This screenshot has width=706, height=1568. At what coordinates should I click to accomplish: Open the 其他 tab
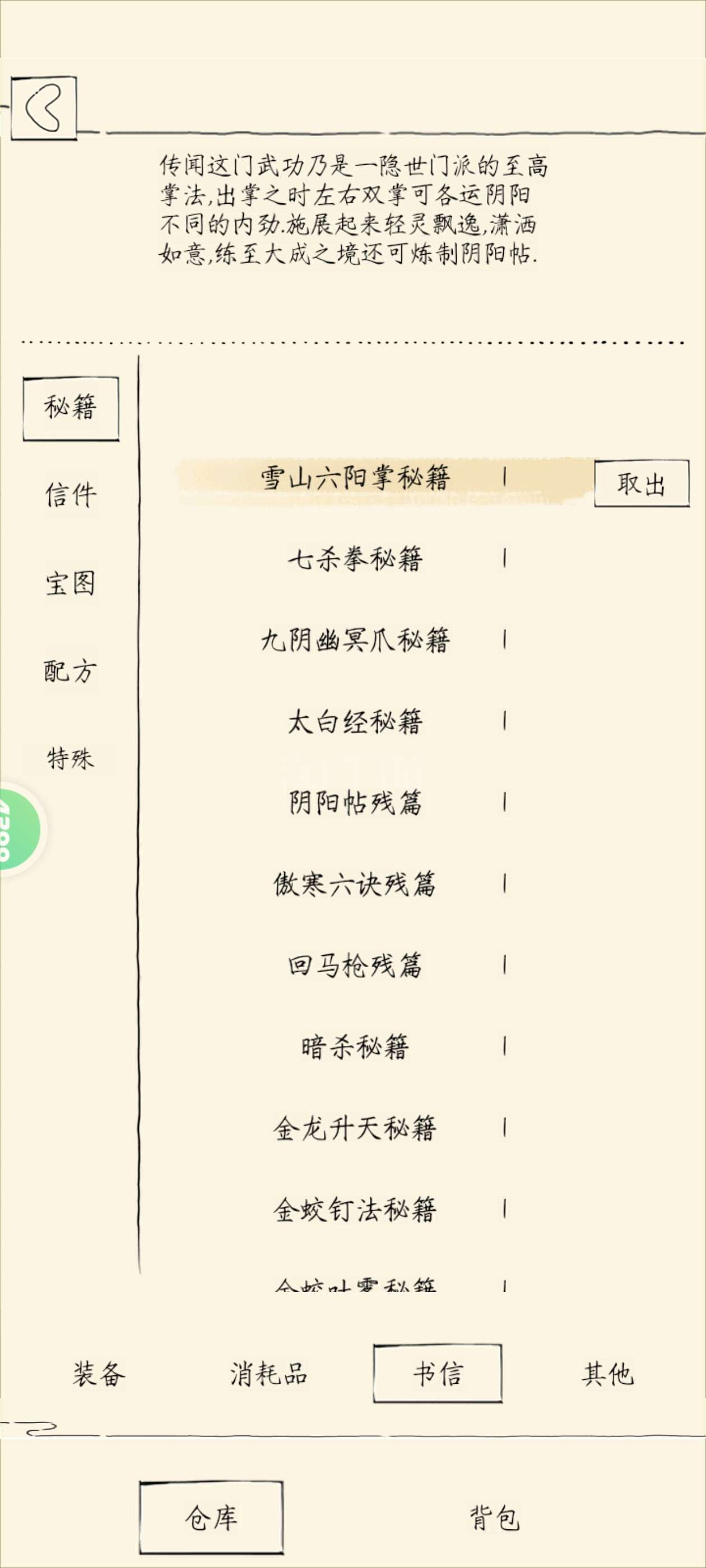click(x=607, y=1374)
